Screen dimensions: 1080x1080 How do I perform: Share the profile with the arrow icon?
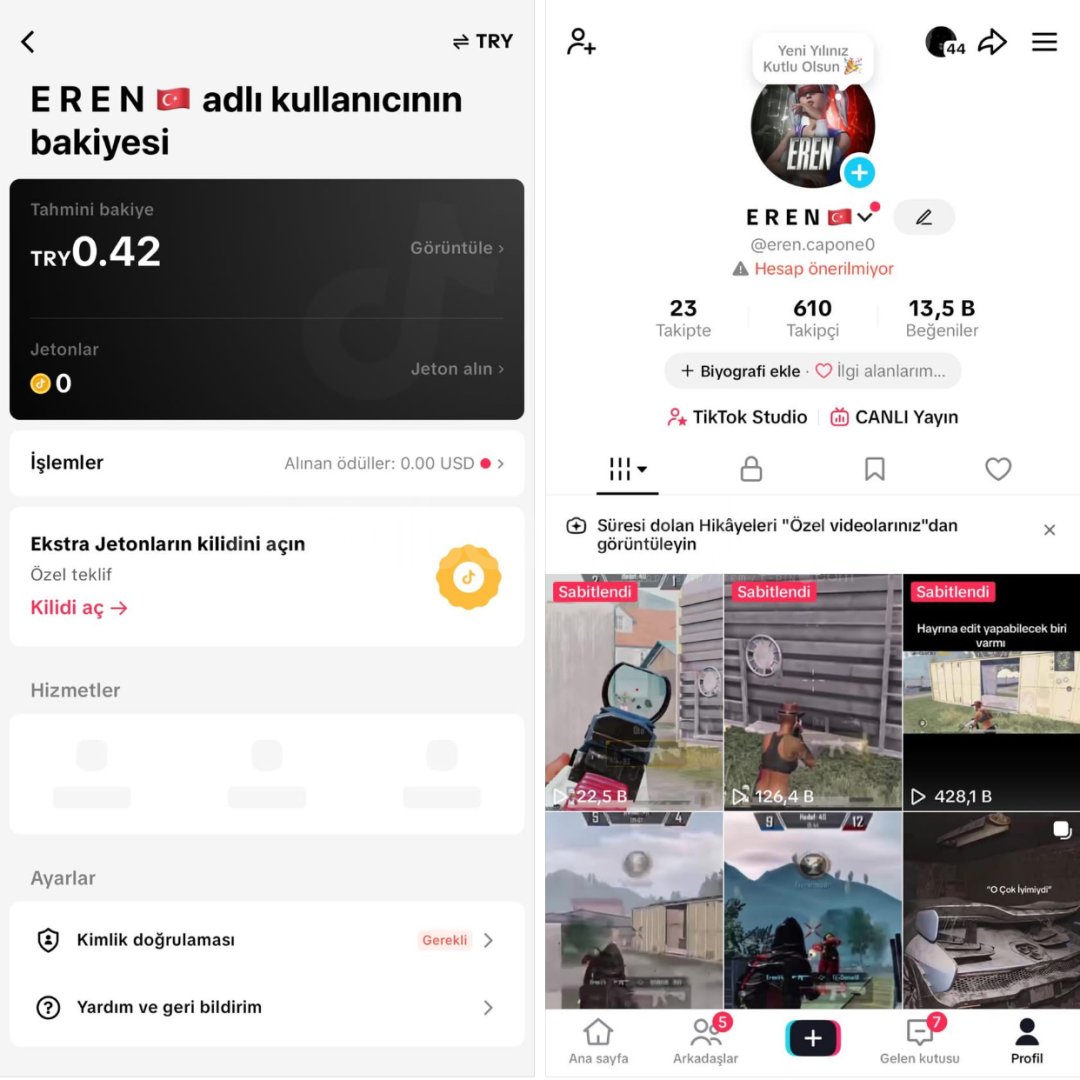coord(992,42)
